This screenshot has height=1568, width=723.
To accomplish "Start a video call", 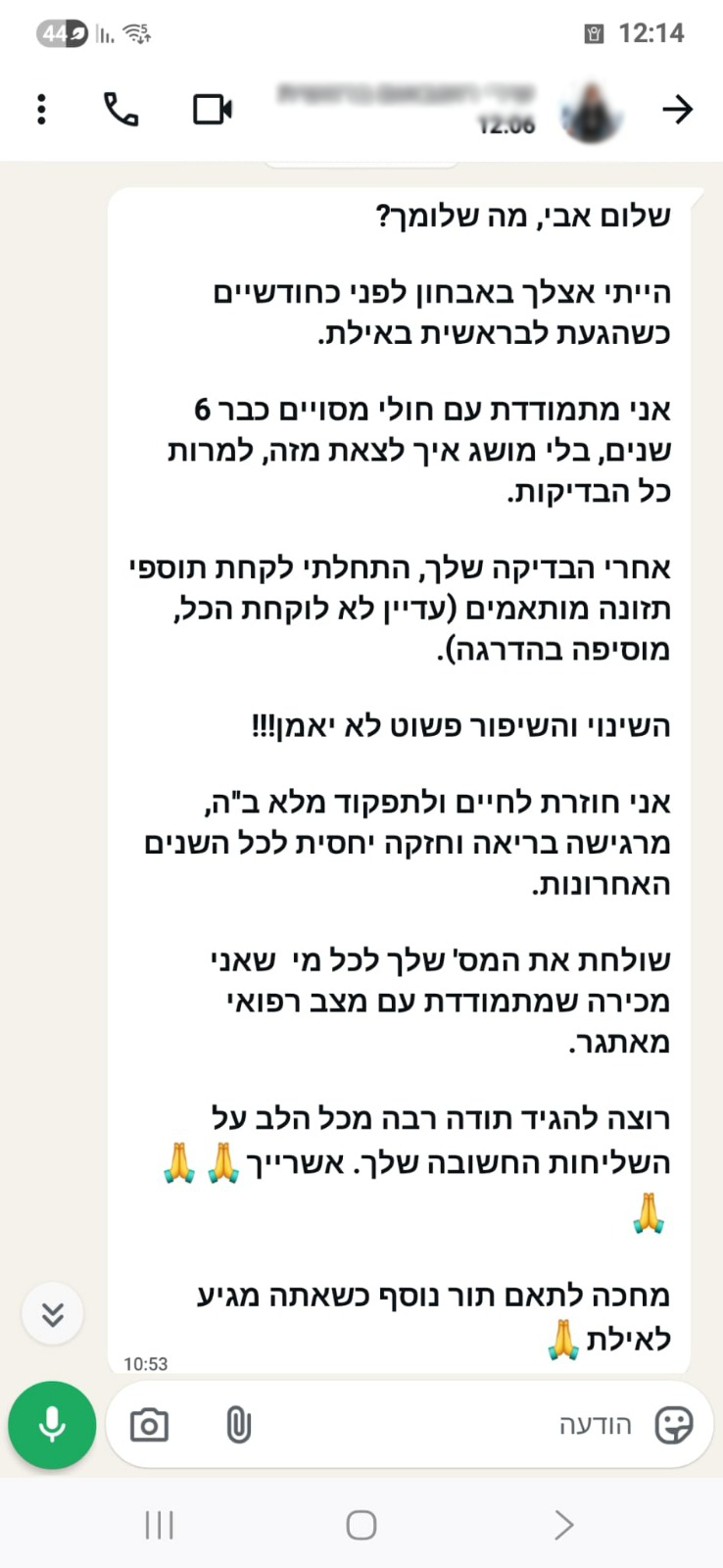I will (x=212, y=109).
